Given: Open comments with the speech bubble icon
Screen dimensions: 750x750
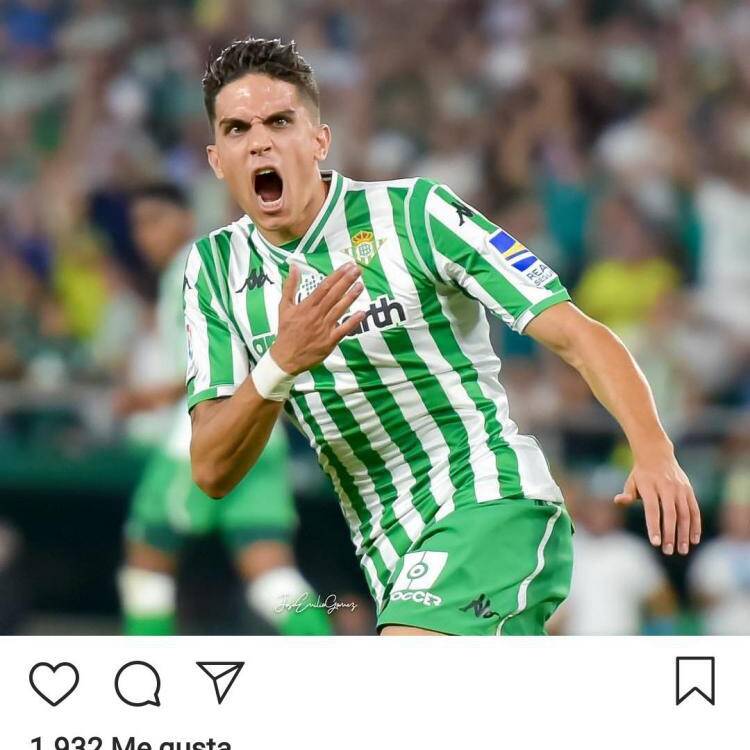Looking at the screenshot, I should (138, 684).
